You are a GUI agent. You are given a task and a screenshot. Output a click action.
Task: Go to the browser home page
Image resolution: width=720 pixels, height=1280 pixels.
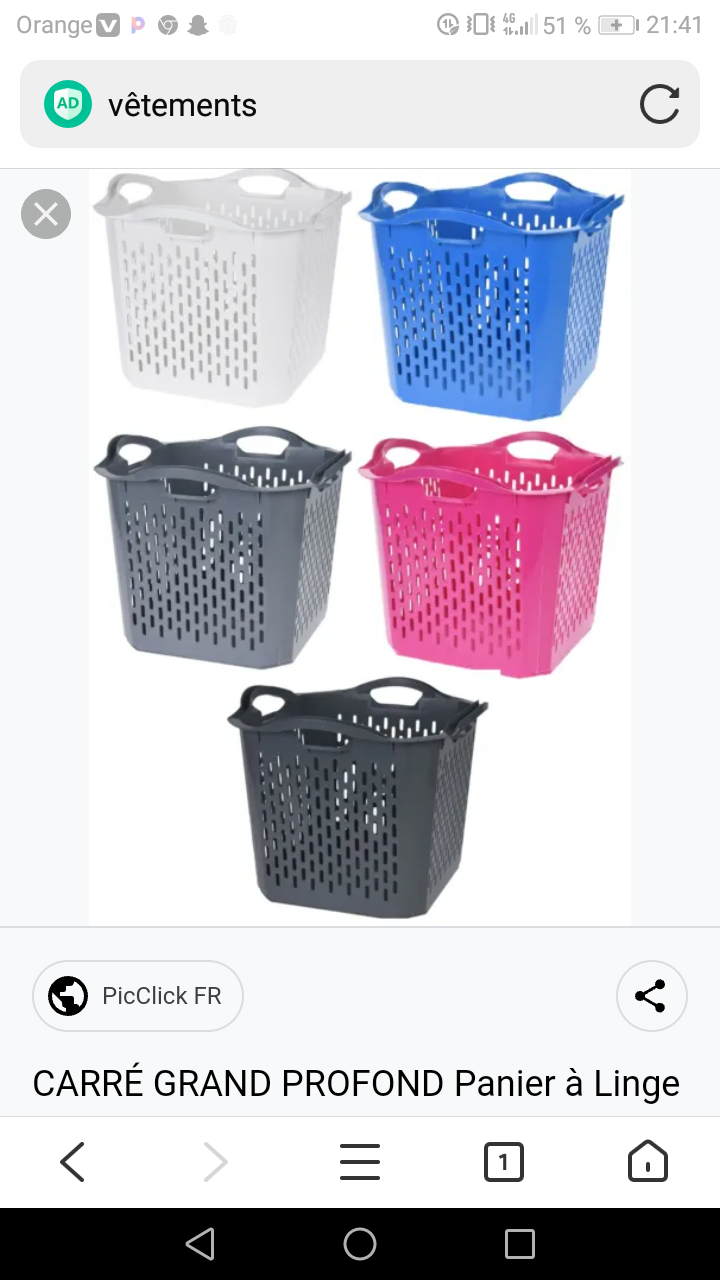(x=648, y=1162)
